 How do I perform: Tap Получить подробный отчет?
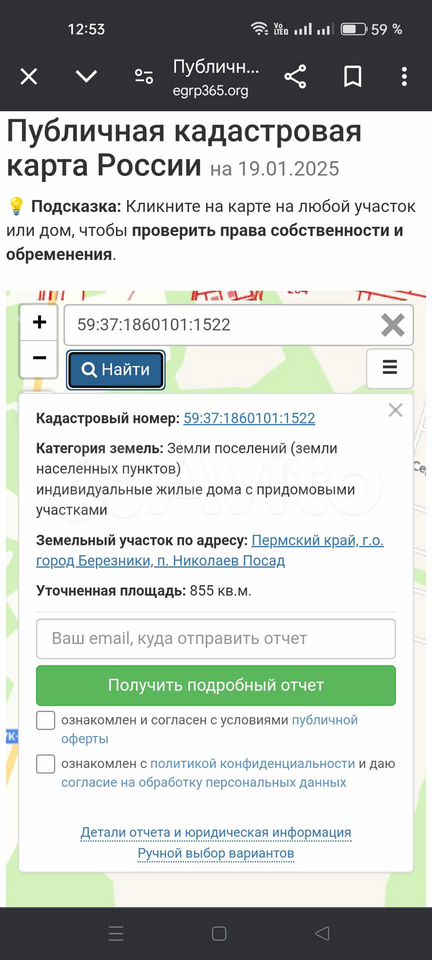(x=216, y=685)
